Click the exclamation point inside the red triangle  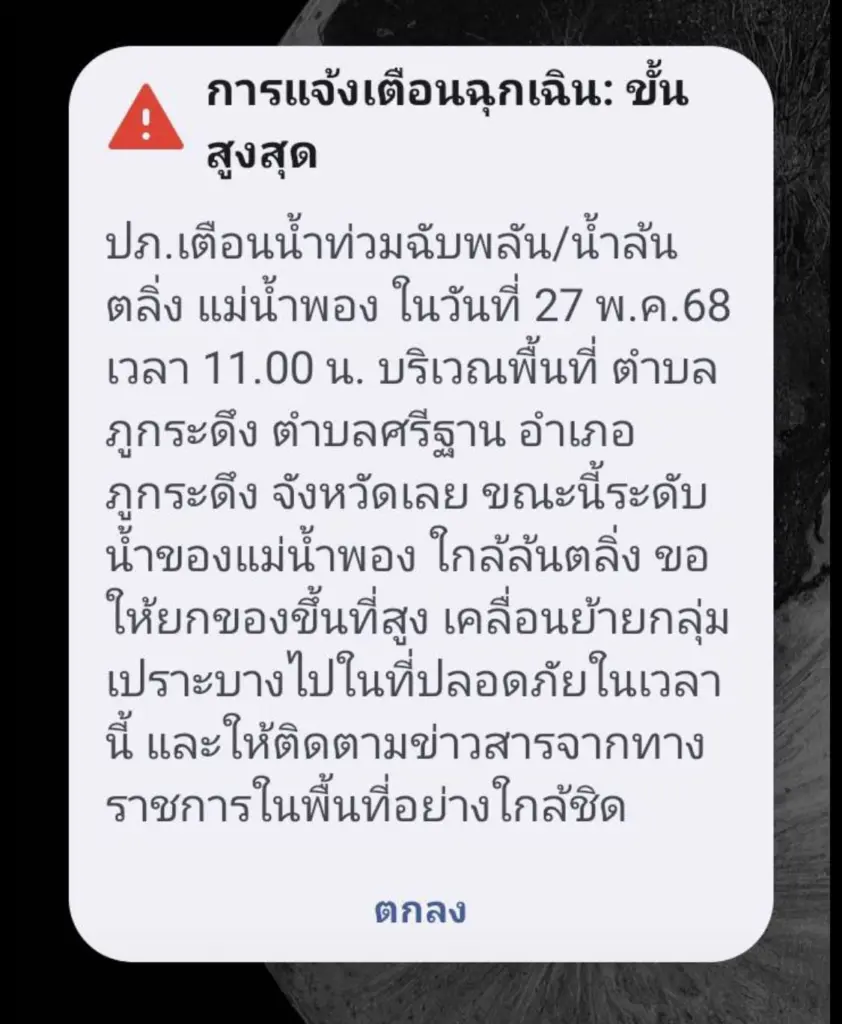tap(145, 117)
